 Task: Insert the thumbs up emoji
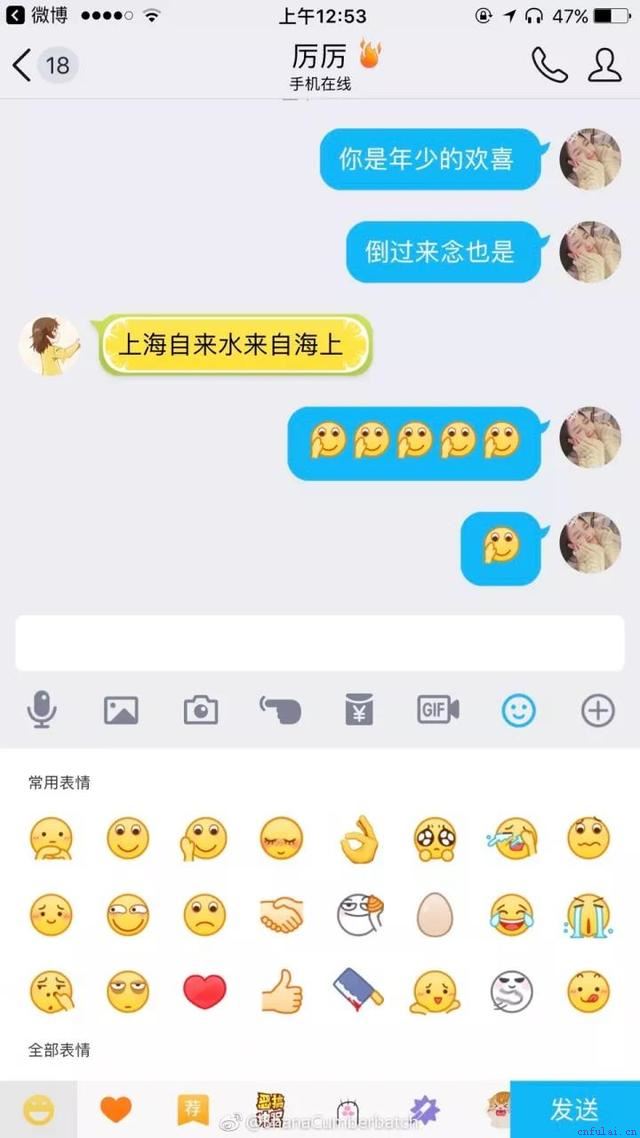click(281, 991)
